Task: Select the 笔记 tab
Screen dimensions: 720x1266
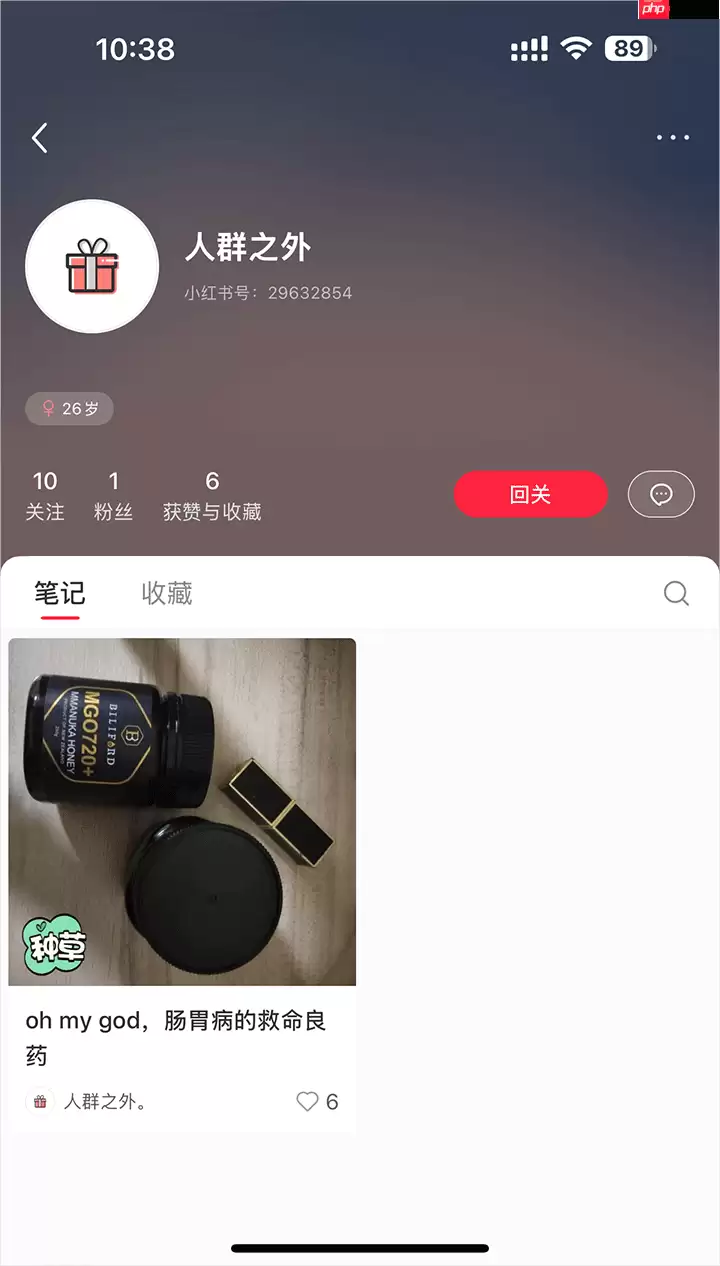Action: tap(57, 593)
